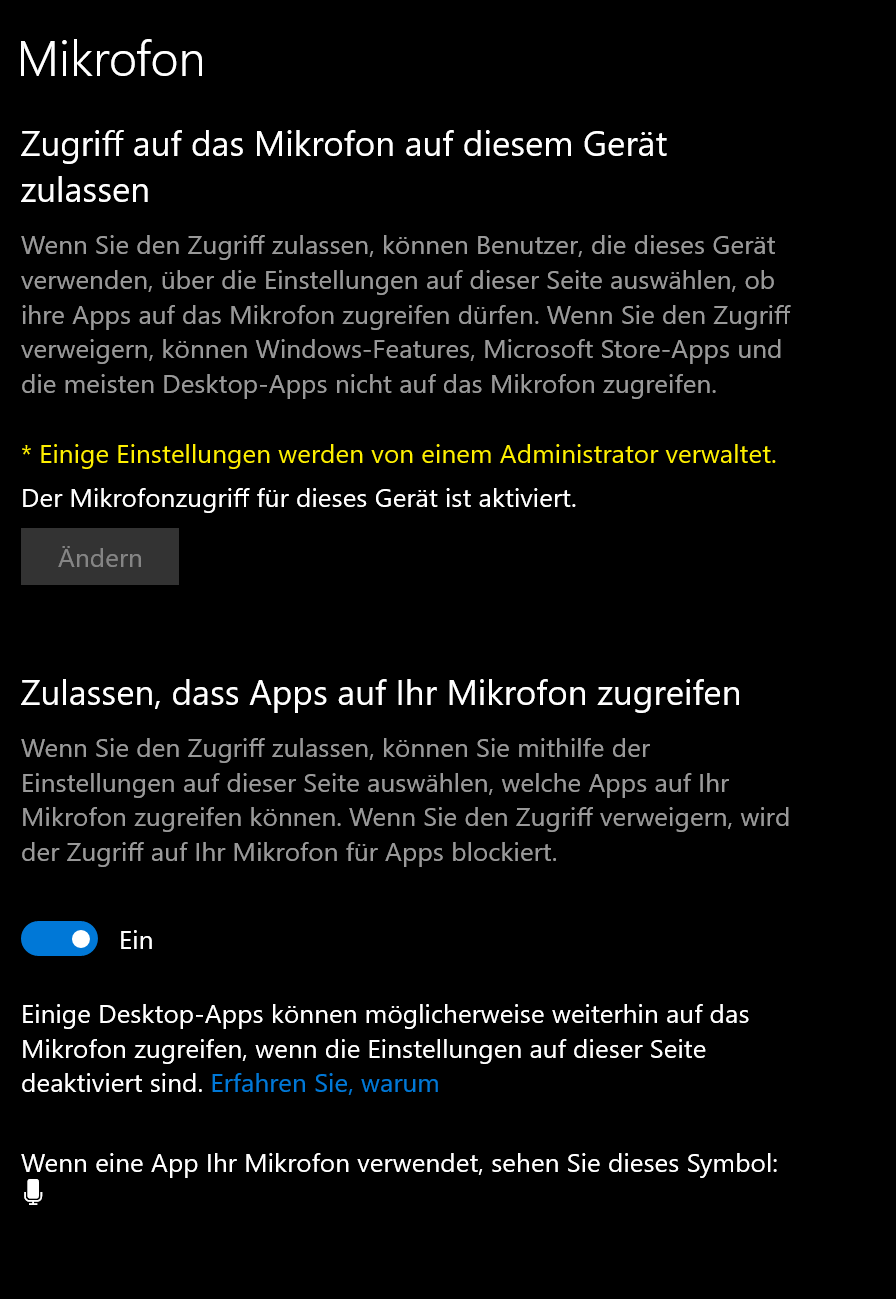Tap the Ändern button
896x1299 pixels.
point(100,557)
